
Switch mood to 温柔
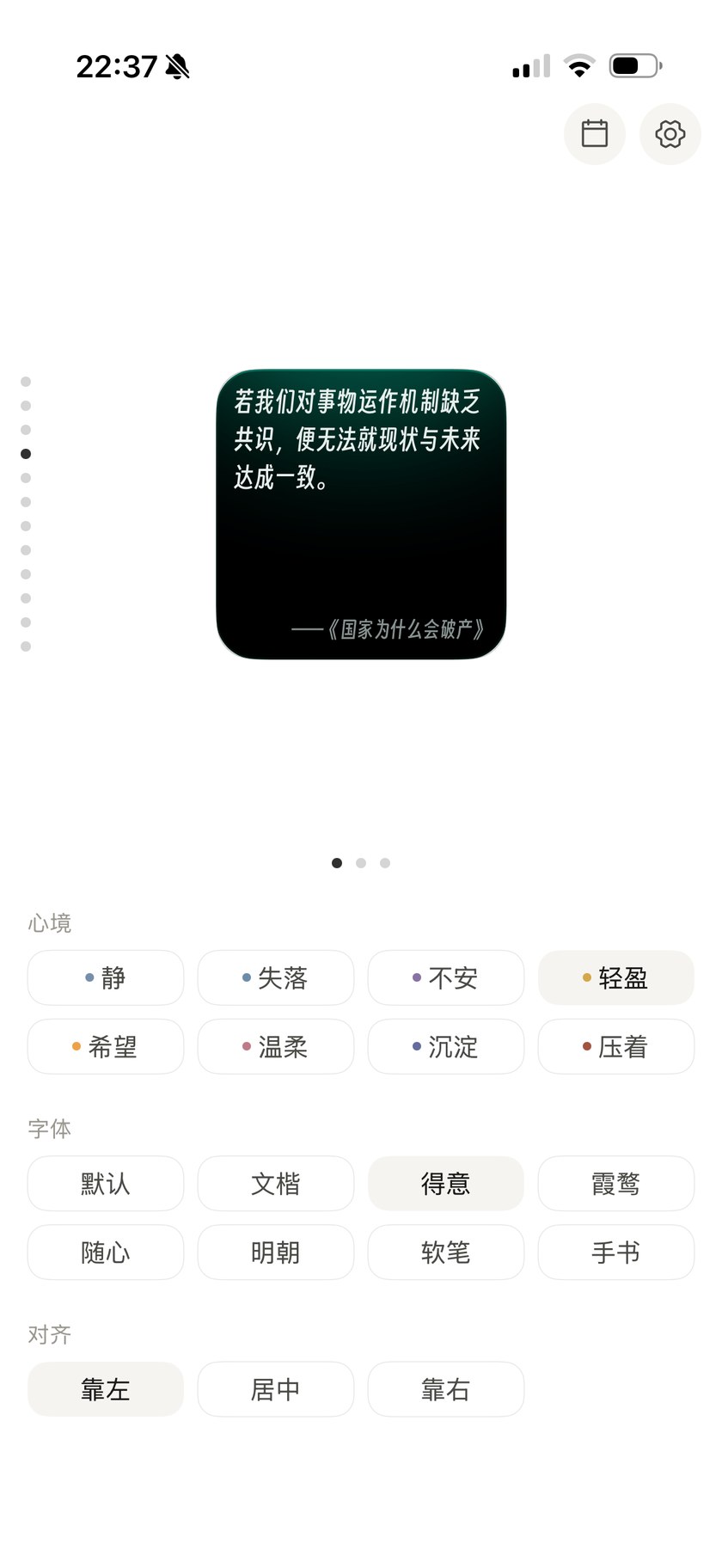tap(276, 1046)
